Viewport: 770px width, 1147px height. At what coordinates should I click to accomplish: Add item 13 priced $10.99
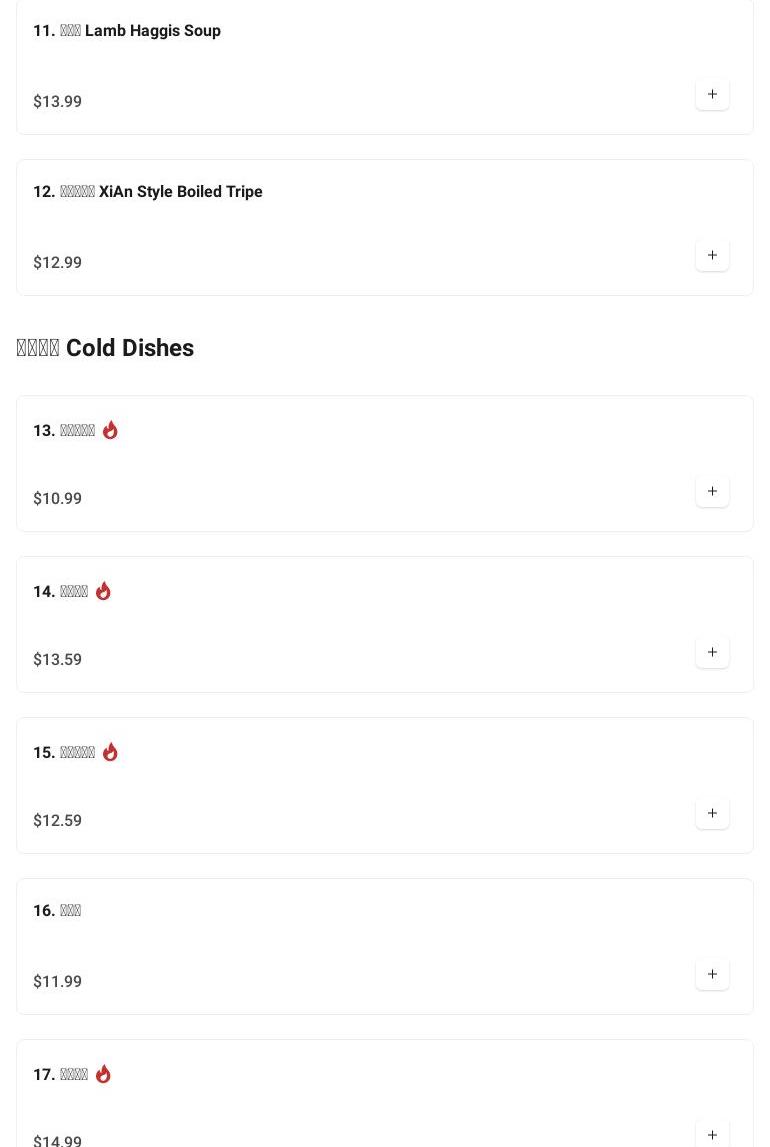712,491
